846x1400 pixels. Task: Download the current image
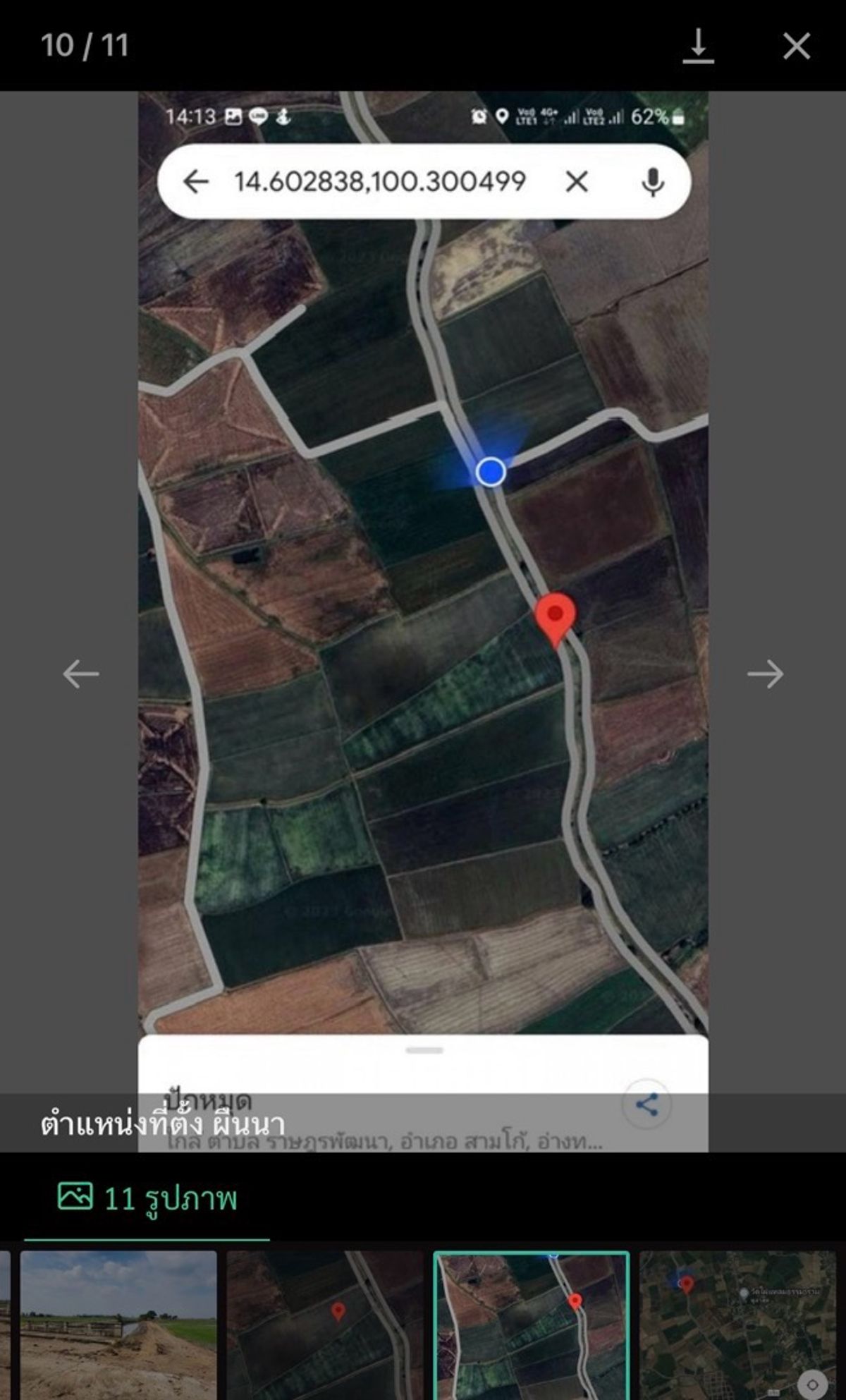coord(698,47)
